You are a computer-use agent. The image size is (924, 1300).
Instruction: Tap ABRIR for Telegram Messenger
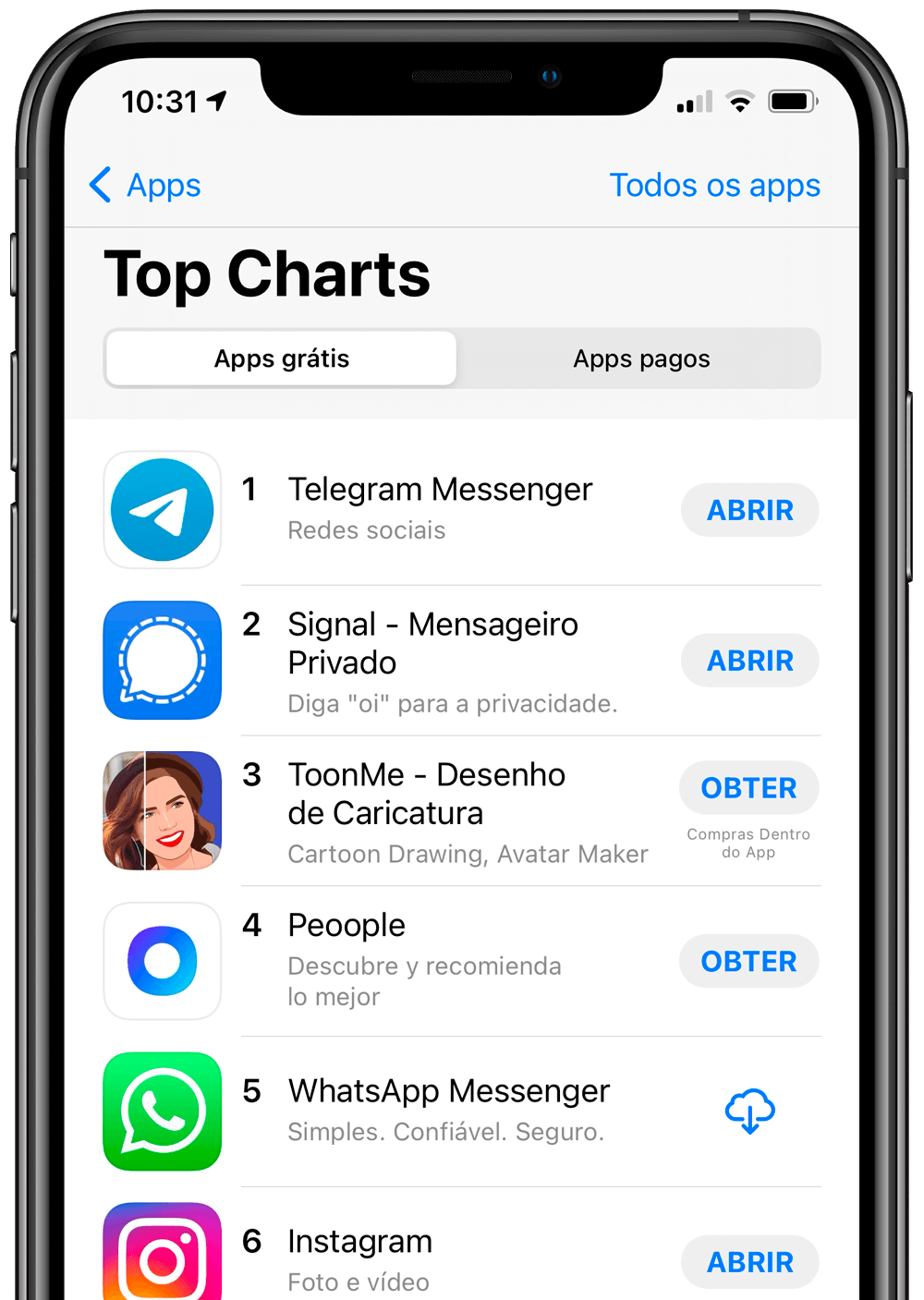coord(749,510)
